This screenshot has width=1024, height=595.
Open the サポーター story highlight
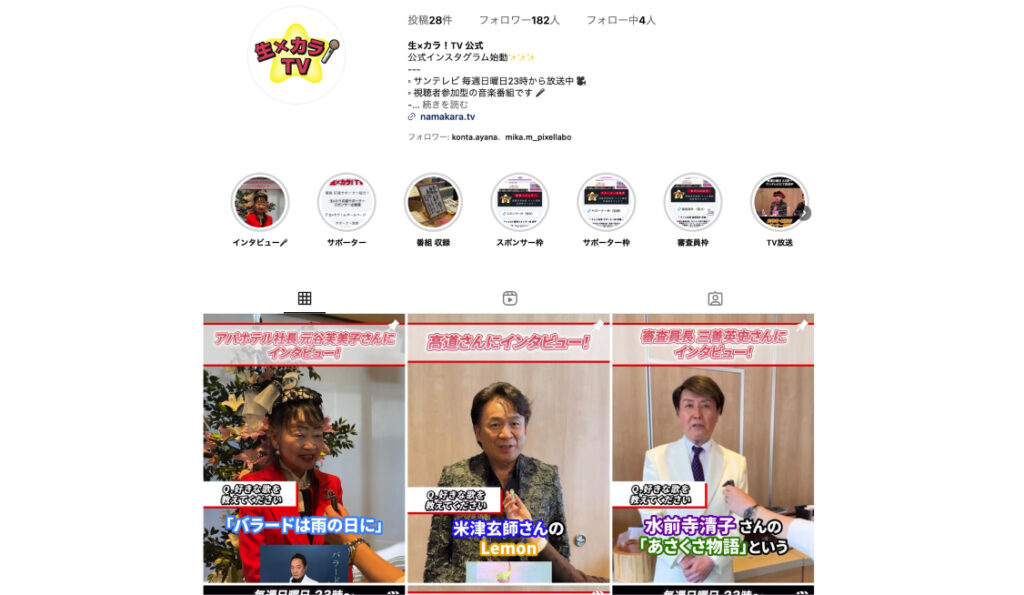click(346, 203)
